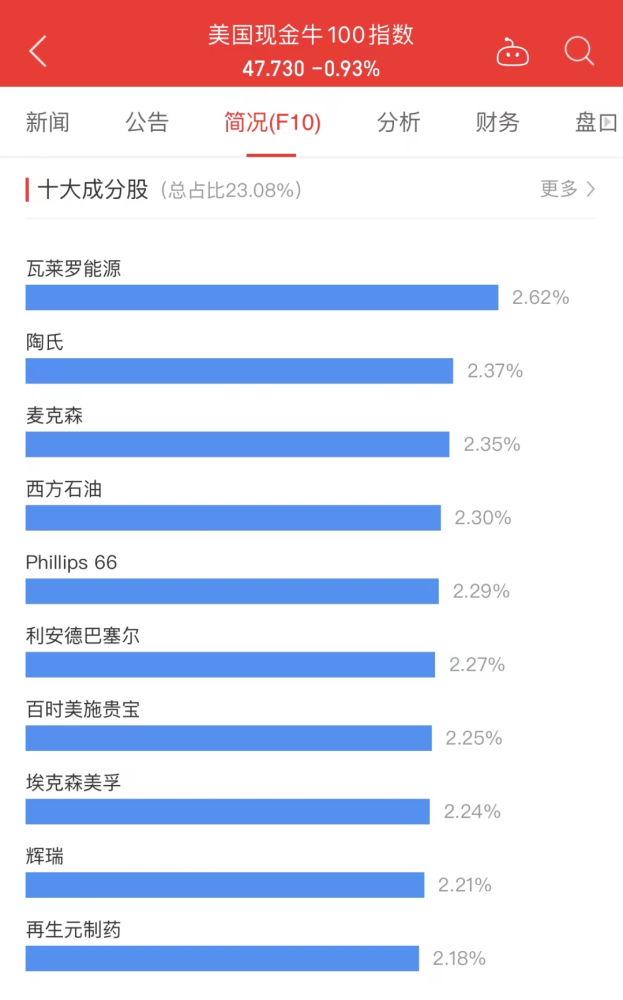Open the robot assistant icon
The height and width of the screenshot is (1000, 623).
(513, 52)
